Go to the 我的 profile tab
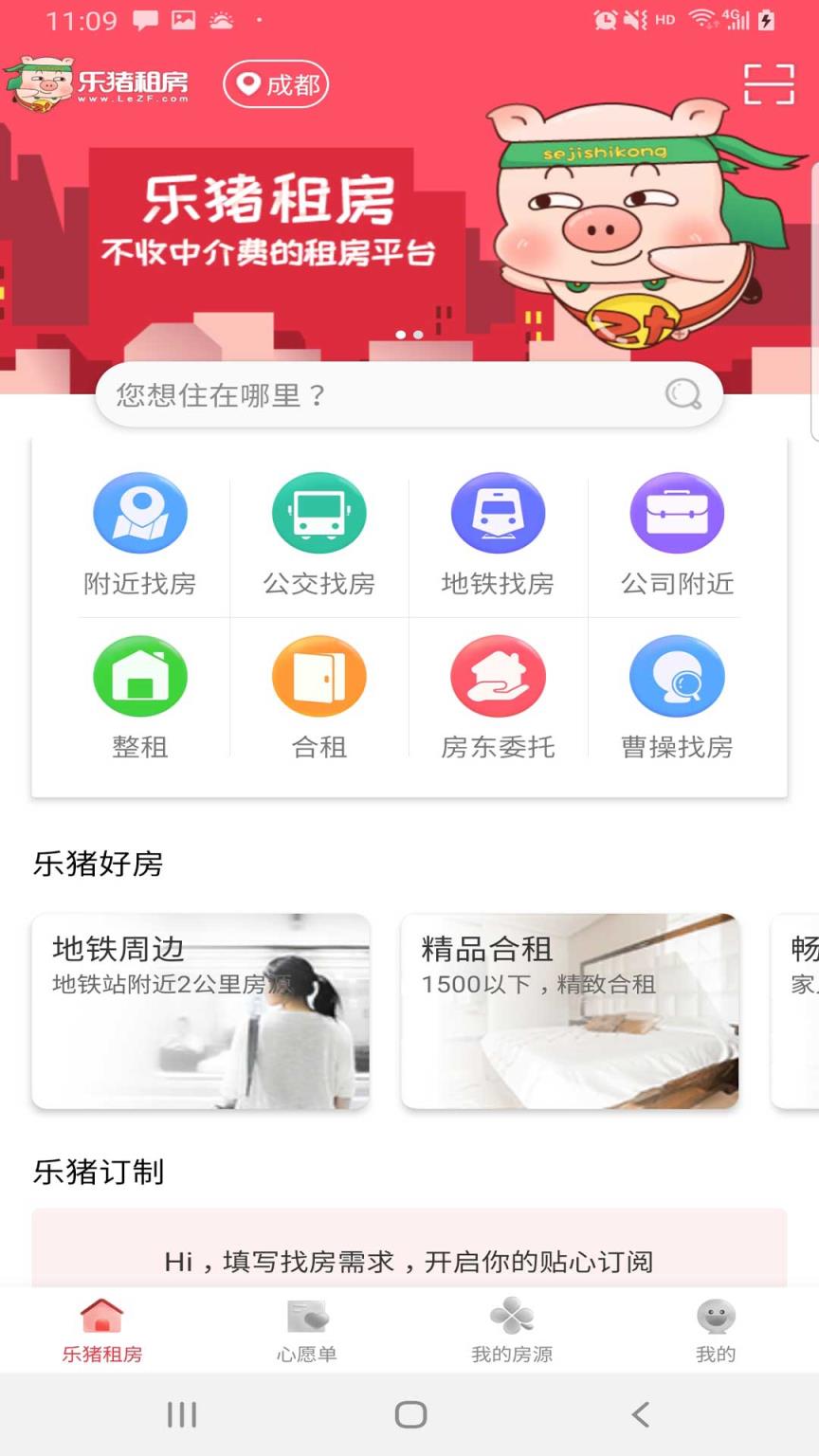 point(716,1329)
